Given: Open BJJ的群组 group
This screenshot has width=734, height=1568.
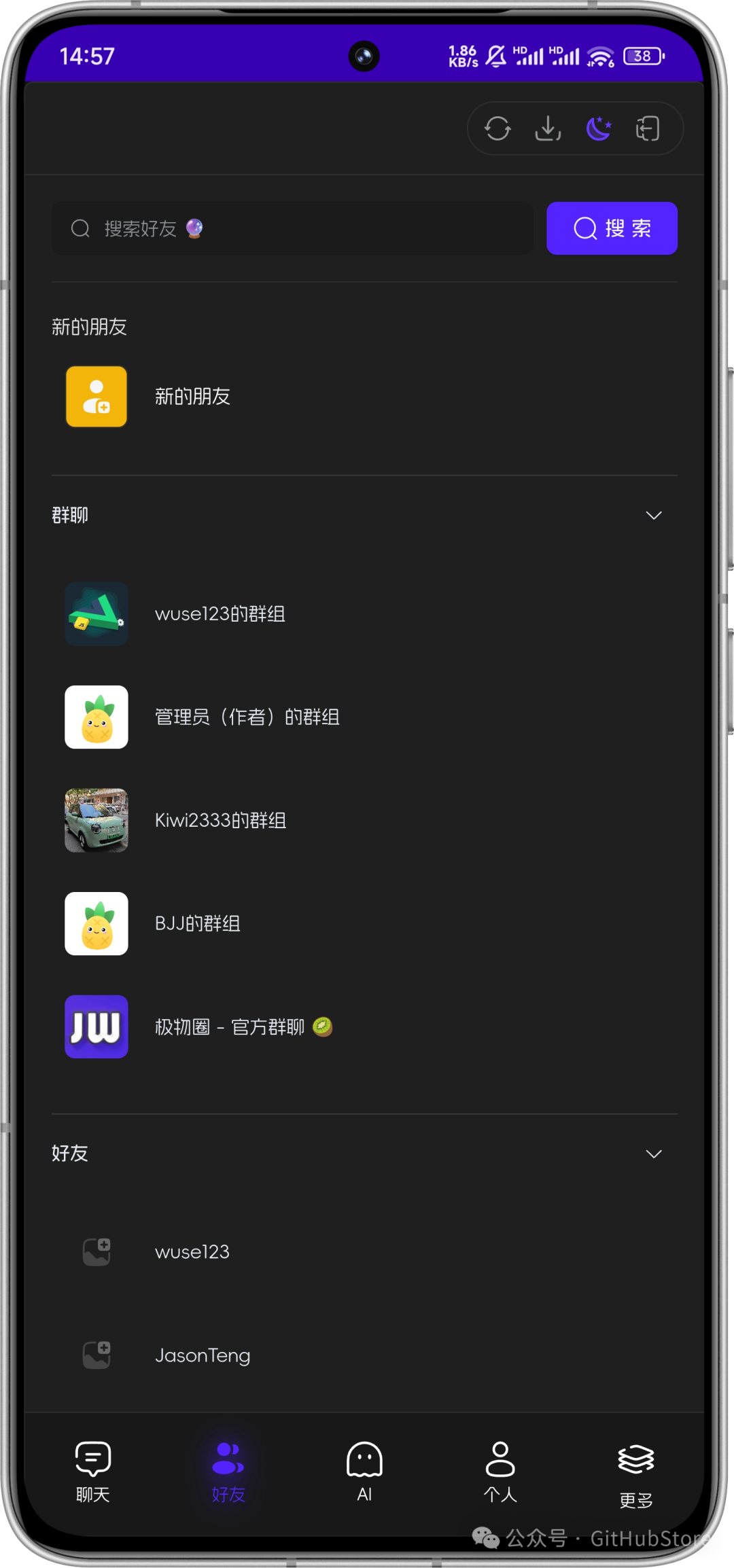Looking at the screenshot, I should 197,924.
